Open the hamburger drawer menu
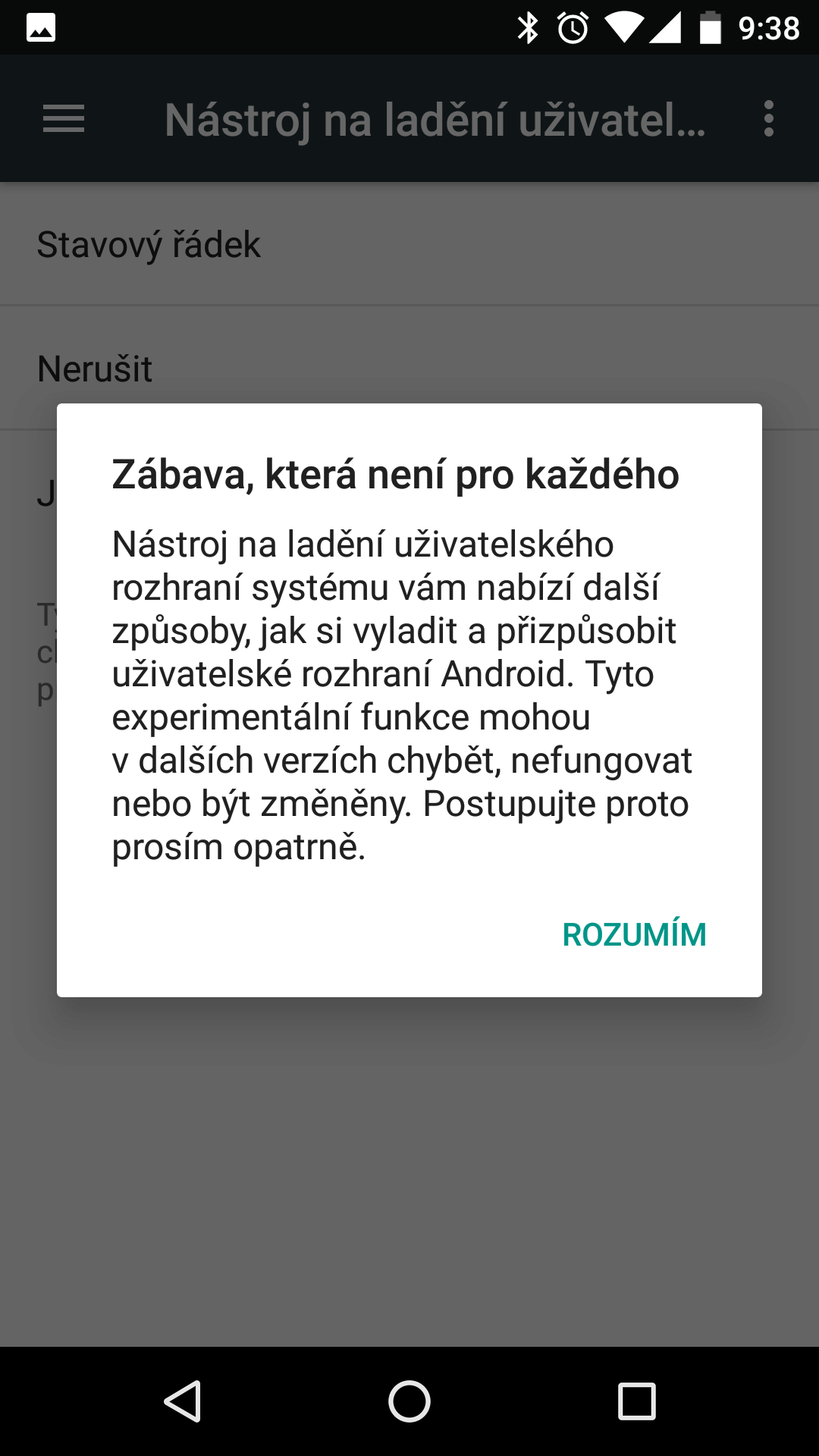 click(x=64, y=119)
